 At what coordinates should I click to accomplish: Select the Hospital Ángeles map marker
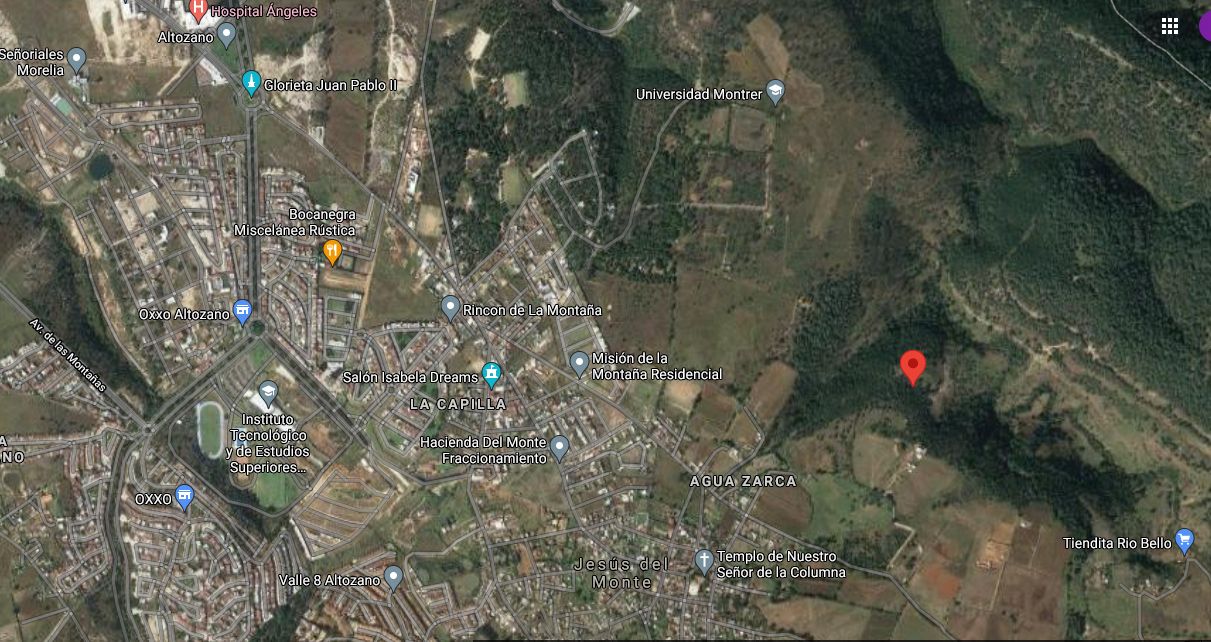(198, 11)
